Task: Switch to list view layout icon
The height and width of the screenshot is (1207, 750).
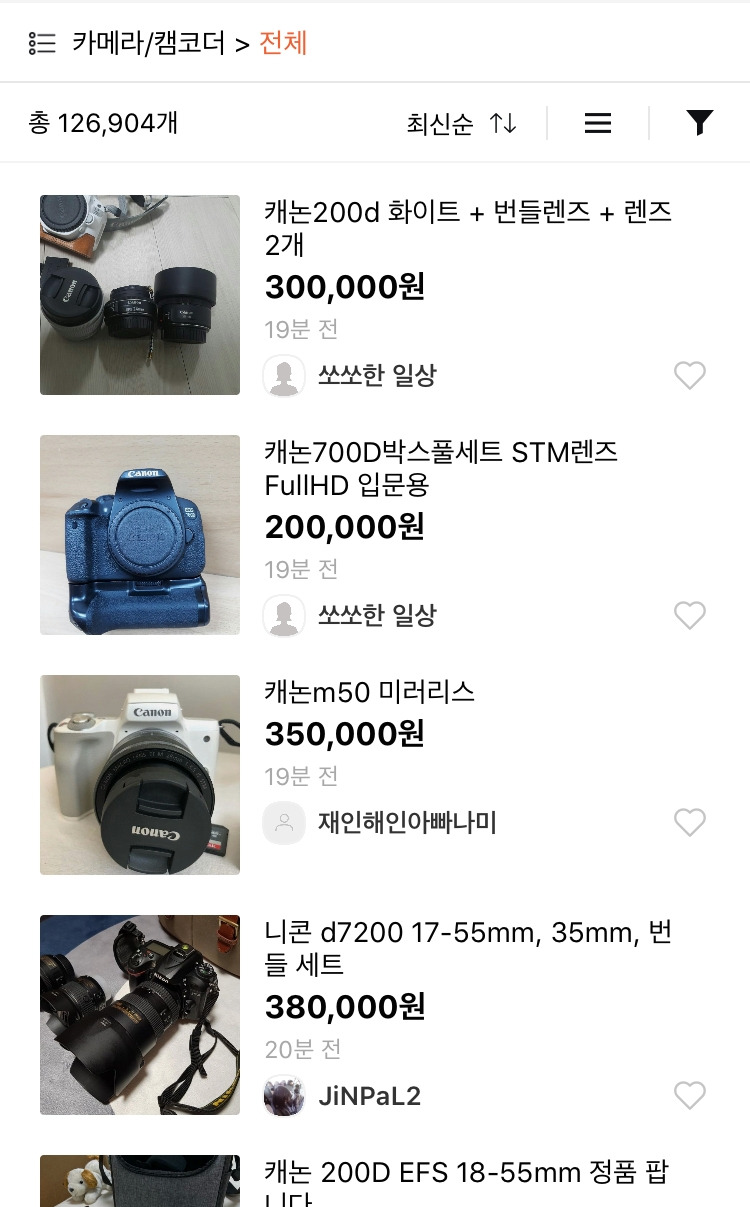Action: (598, 123)
